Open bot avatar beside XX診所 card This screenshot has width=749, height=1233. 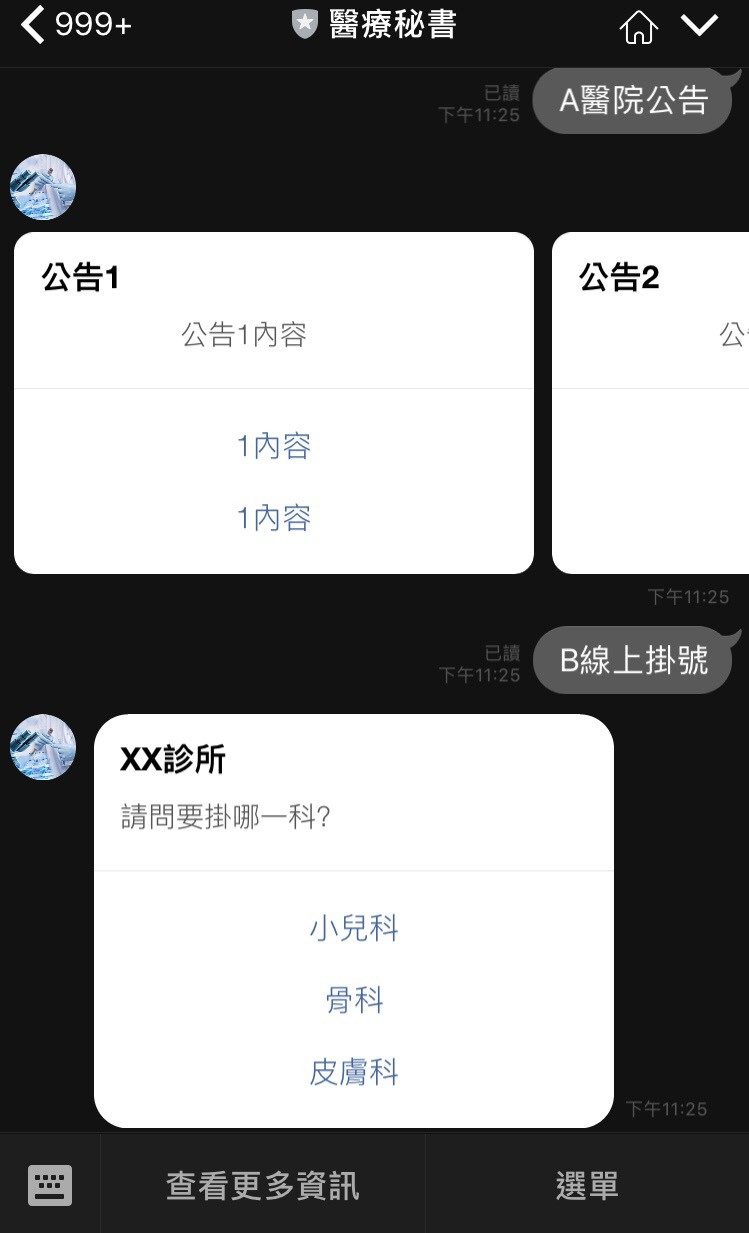coord(43,747)
